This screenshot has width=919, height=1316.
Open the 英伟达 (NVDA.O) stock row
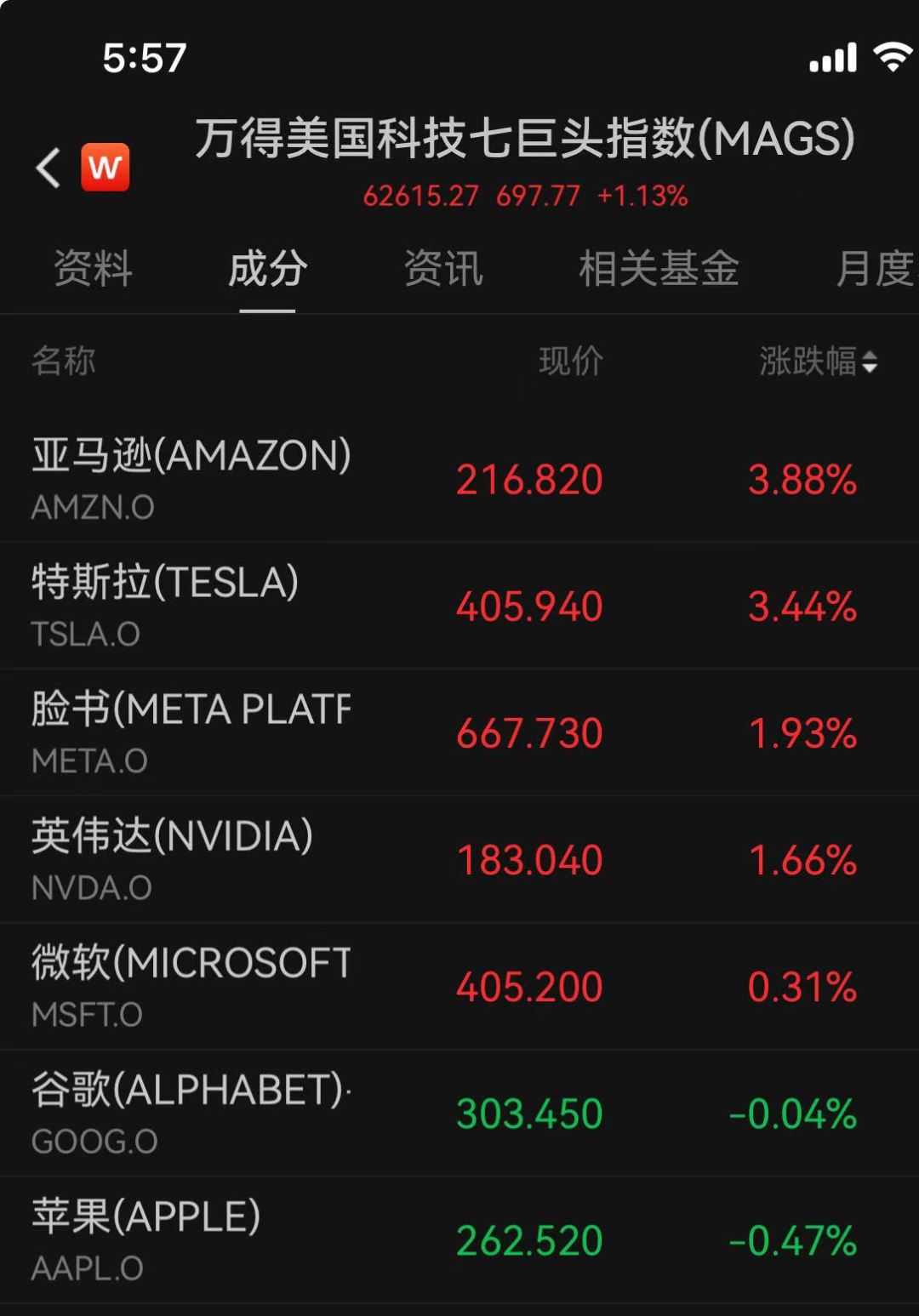459,859
